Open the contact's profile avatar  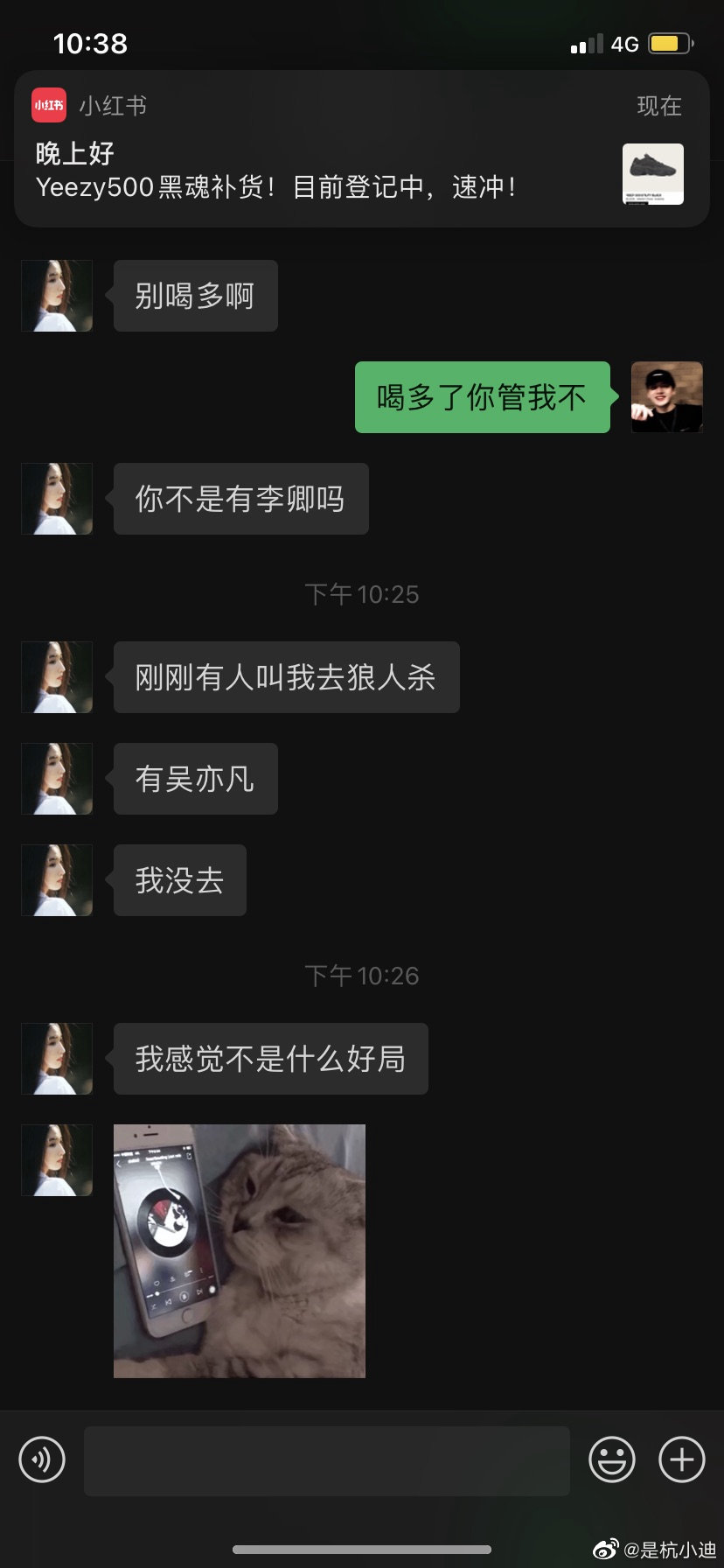(x=56, y=296)
